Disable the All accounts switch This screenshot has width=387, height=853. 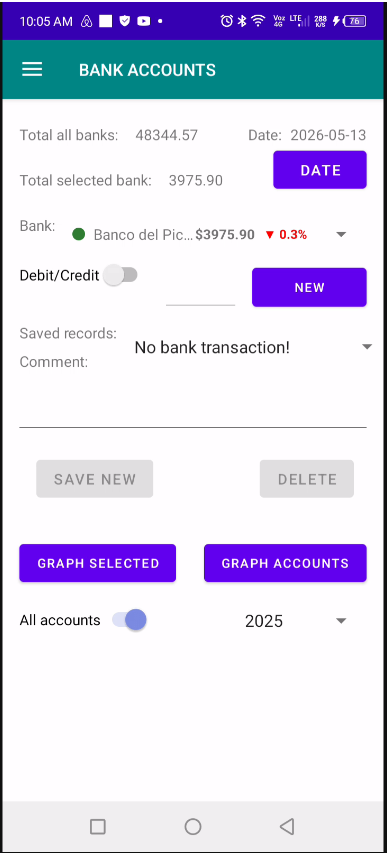pos(130,620)
